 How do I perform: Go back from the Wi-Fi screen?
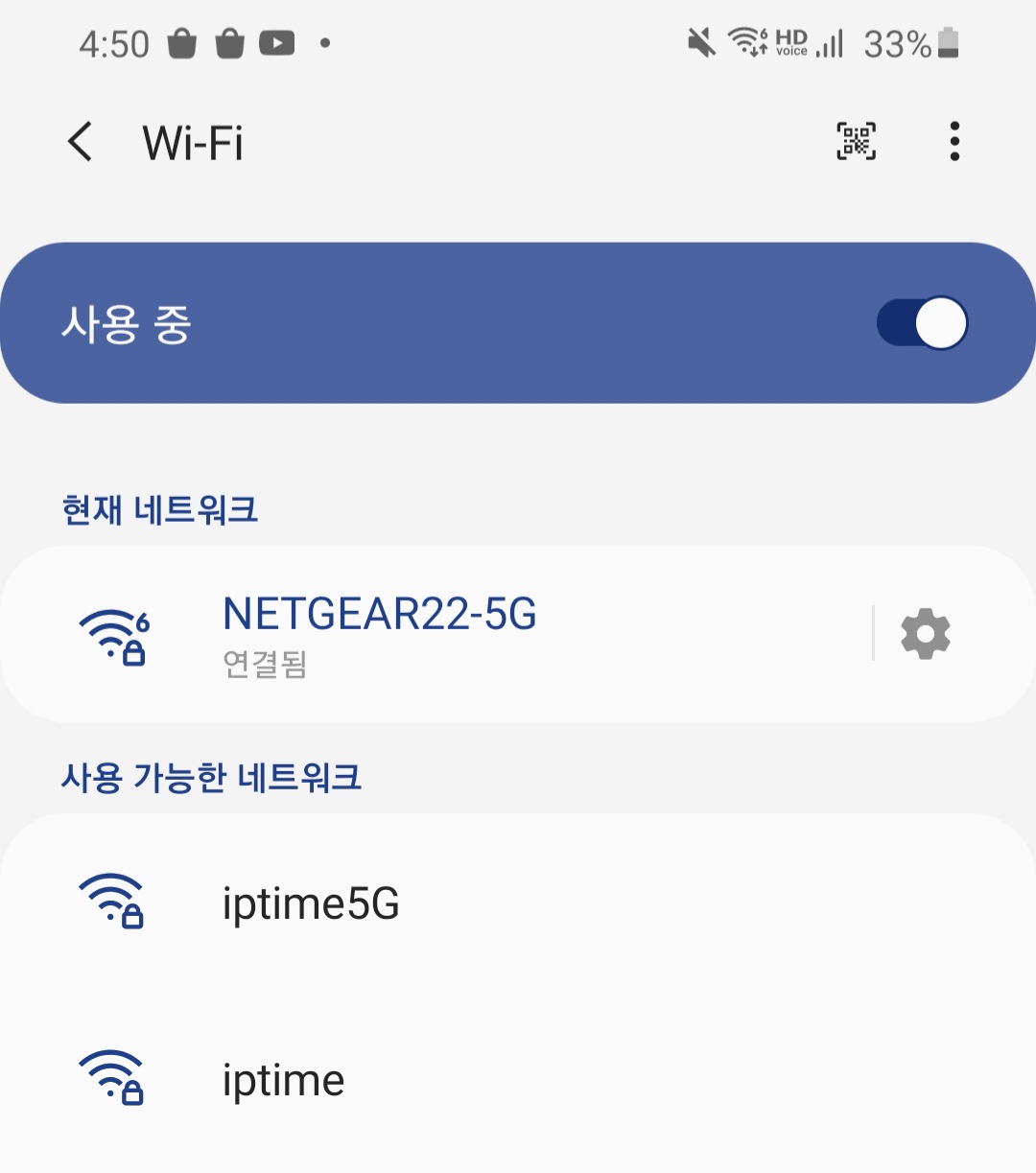tap(81, 142)
